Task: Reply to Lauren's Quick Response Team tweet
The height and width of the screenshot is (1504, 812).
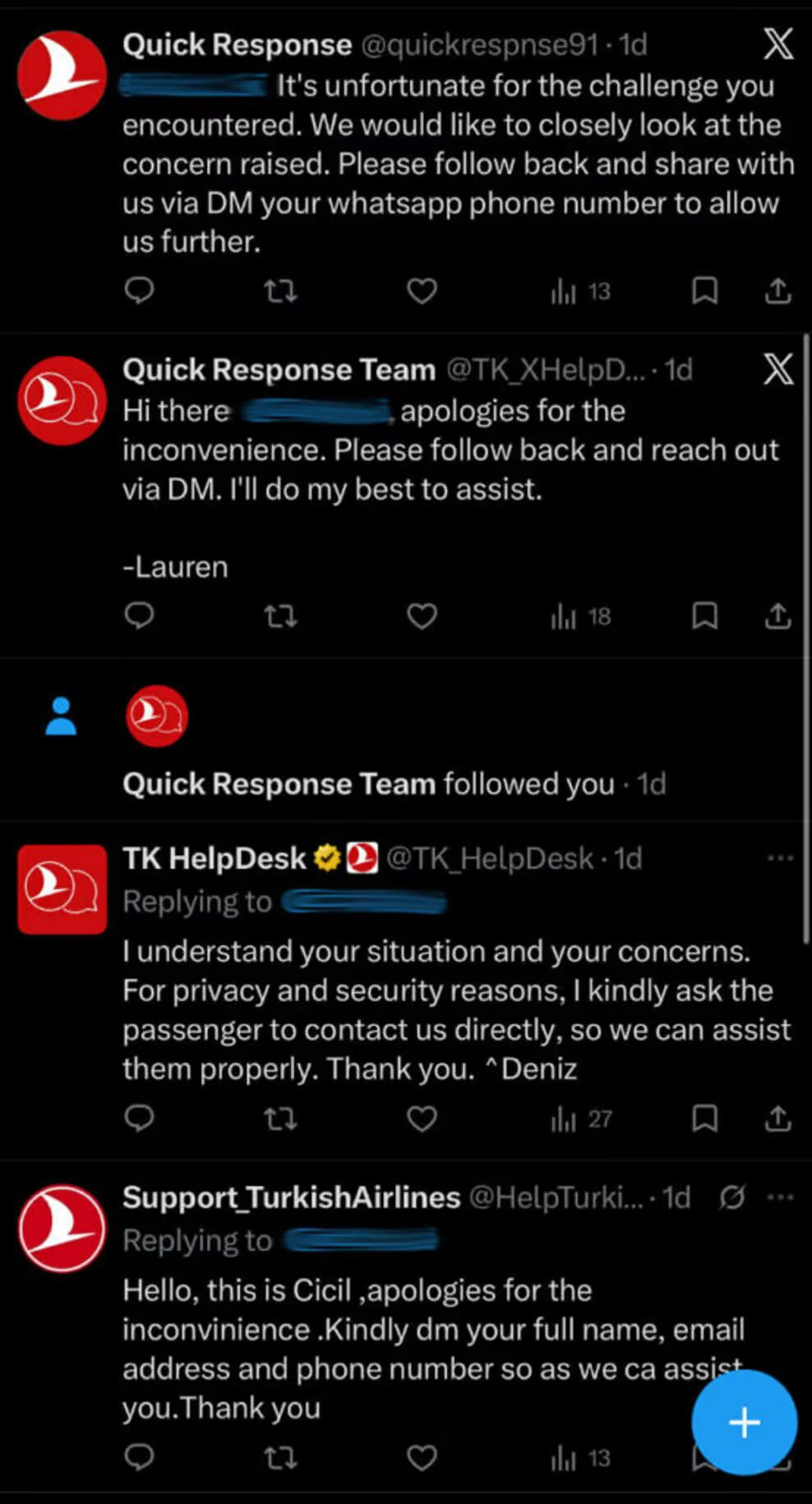Action: (x=139, y=616)
